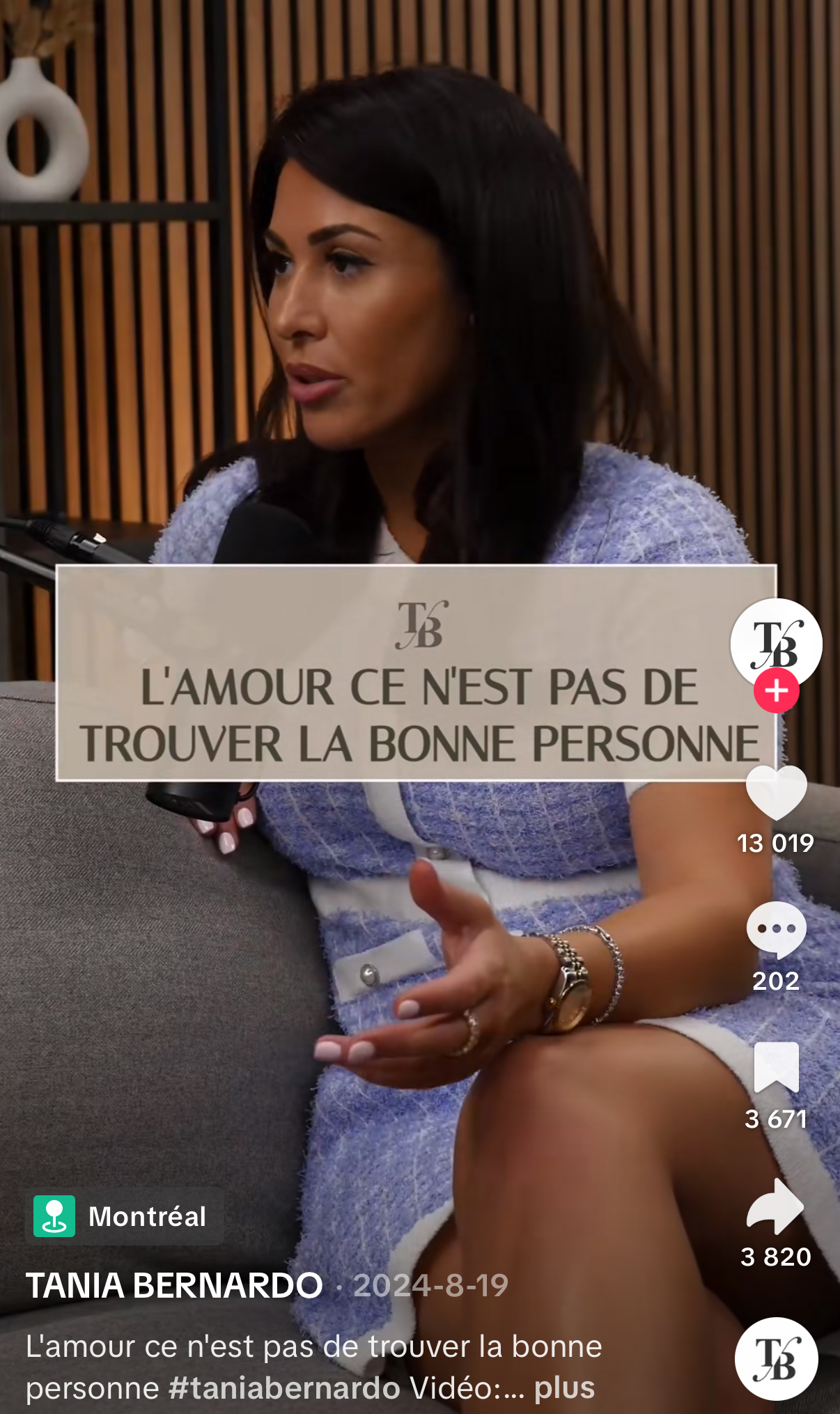Open the #taniabernardo hashtag
The height and width of the screenshot is (1414, 840).
[x=284, y=1388]
